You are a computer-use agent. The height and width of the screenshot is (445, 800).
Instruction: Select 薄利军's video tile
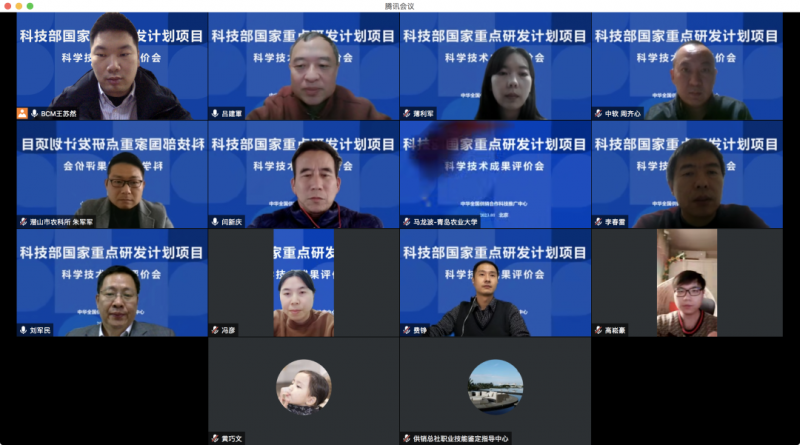click(495, 66)
